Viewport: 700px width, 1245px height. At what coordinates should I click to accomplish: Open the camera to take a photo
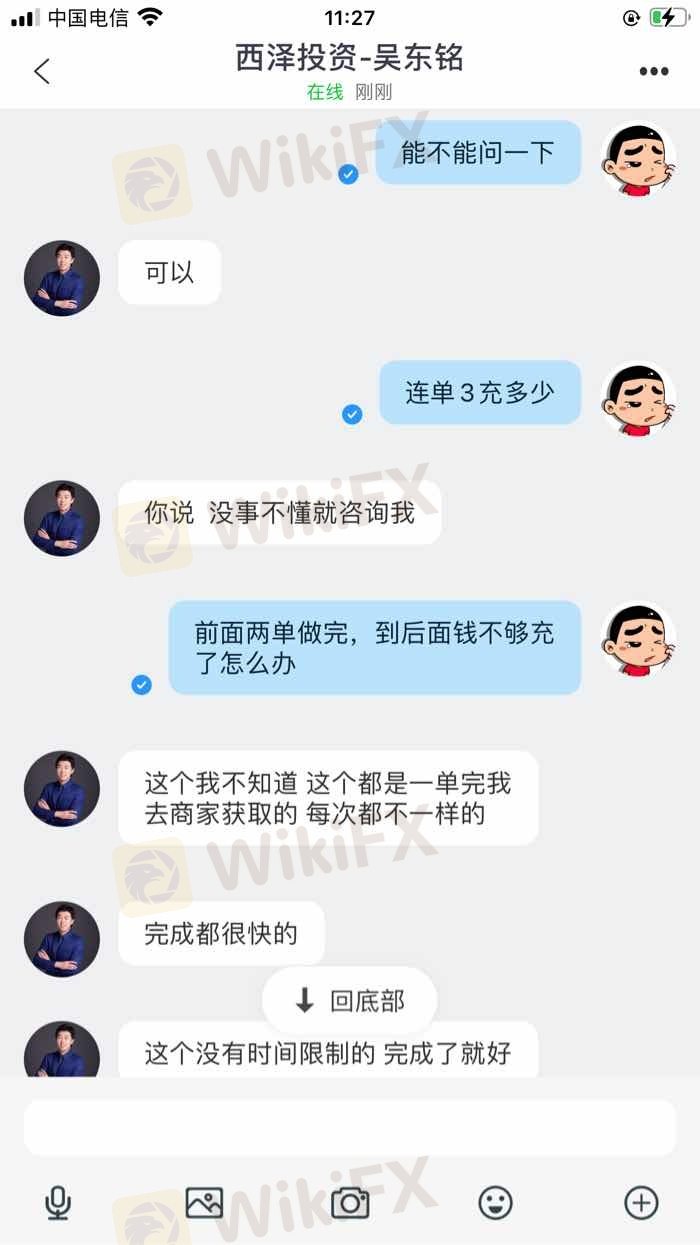(350, 1202)
